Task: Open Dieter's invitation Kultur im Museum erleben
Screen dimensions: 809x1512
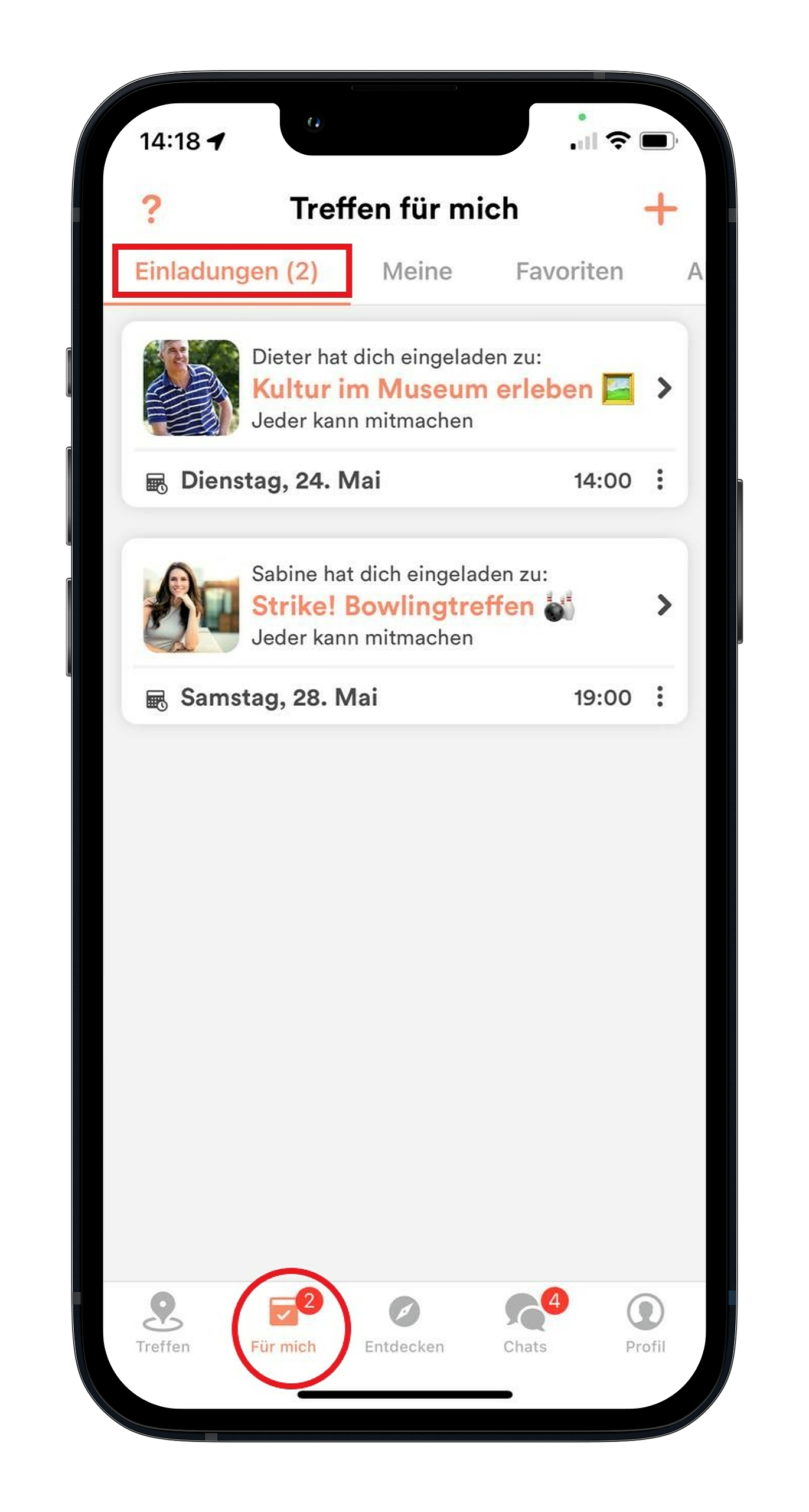Action: pyautogui.click(x=422, y=389)
